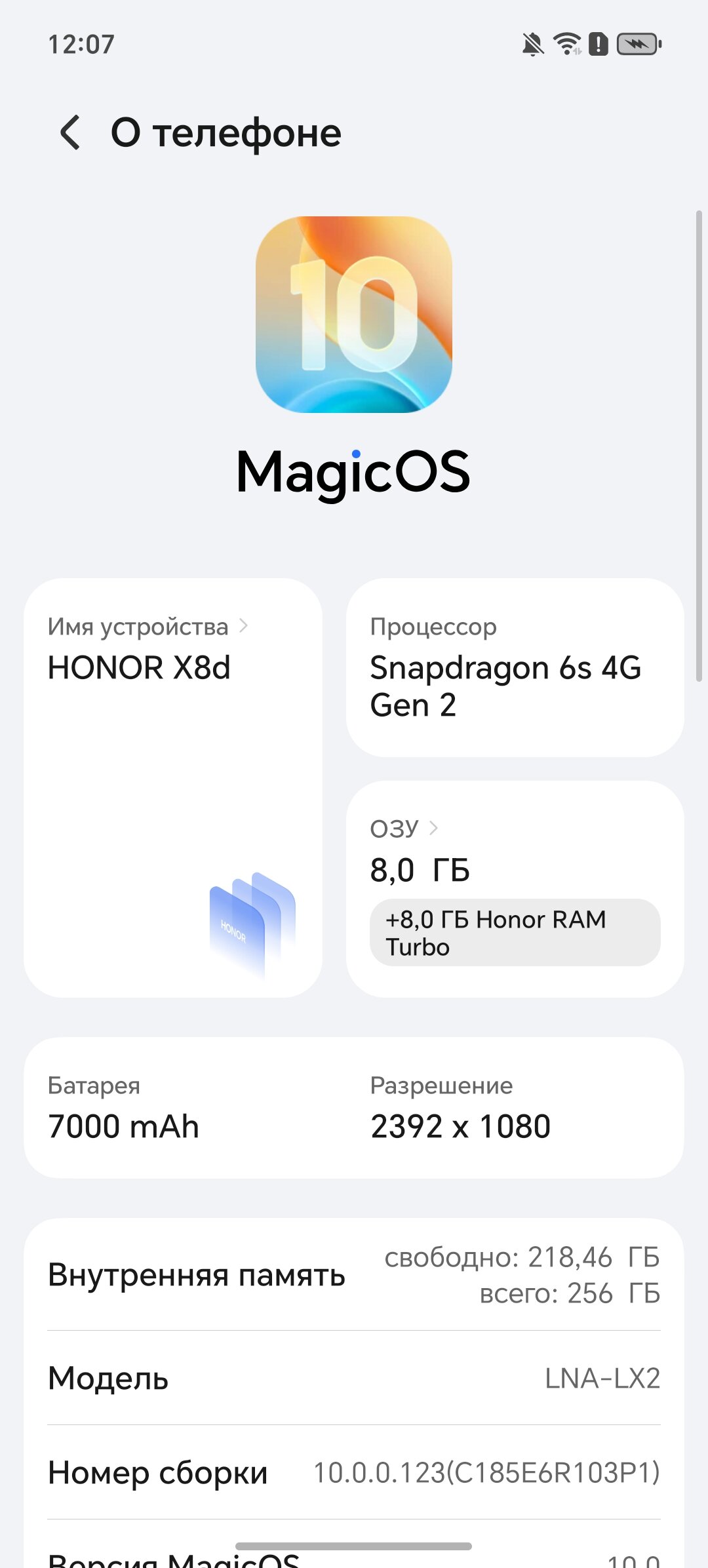Open the Внутренняя память row
708x1568 pixels.
tap(354, 1275)
